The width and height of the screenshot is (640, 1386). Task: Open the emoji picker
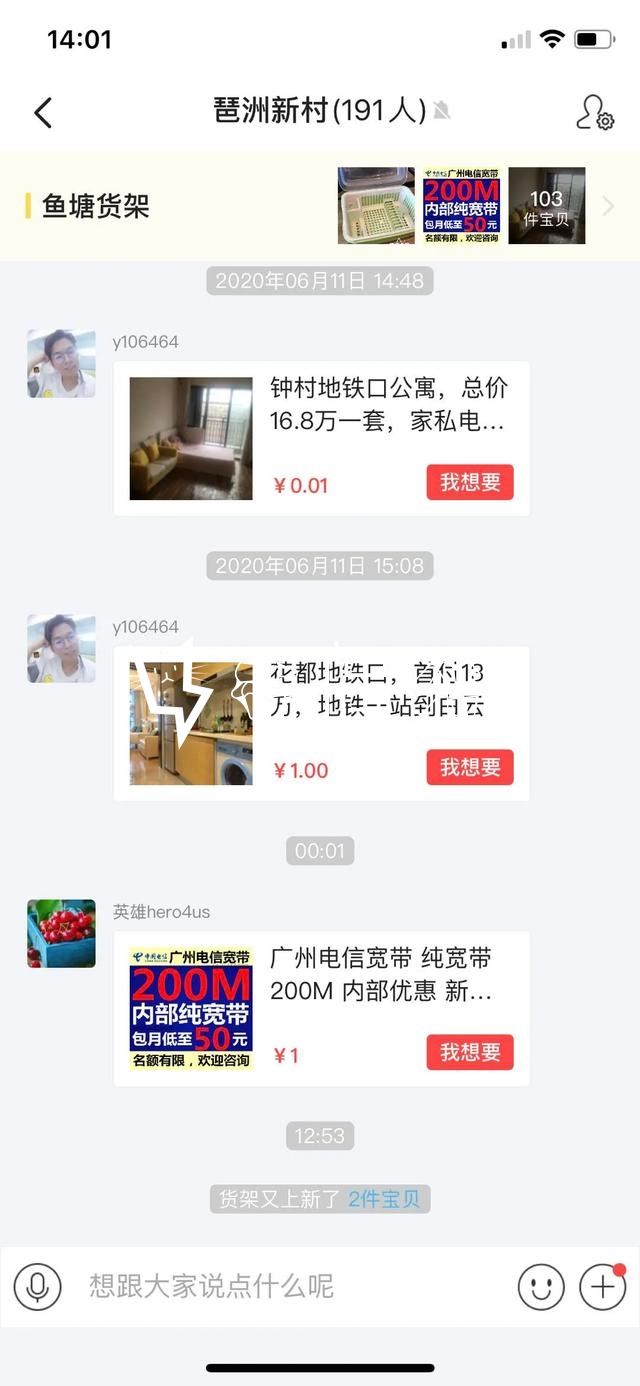(x=541, y=1286)
